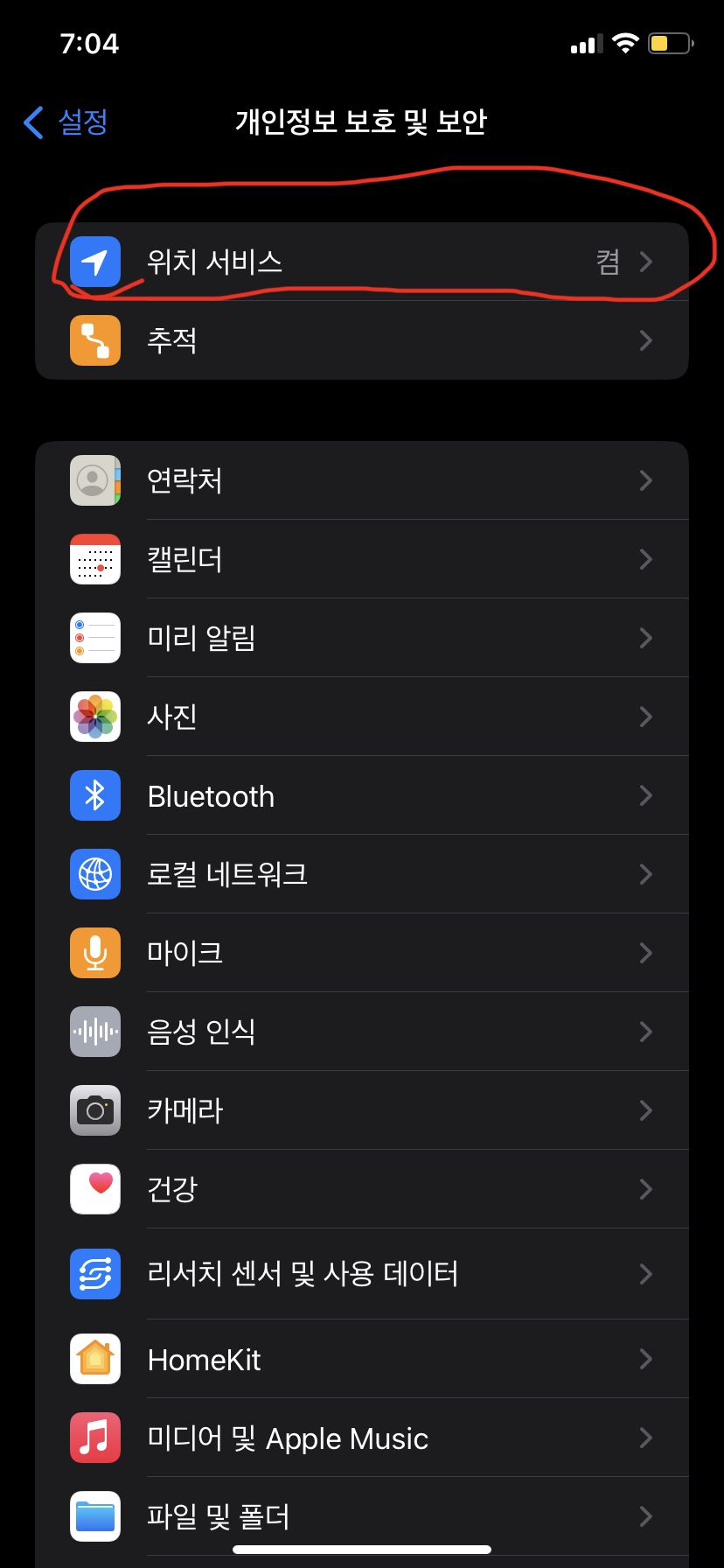Open the 건강 row

point(362,1189)
